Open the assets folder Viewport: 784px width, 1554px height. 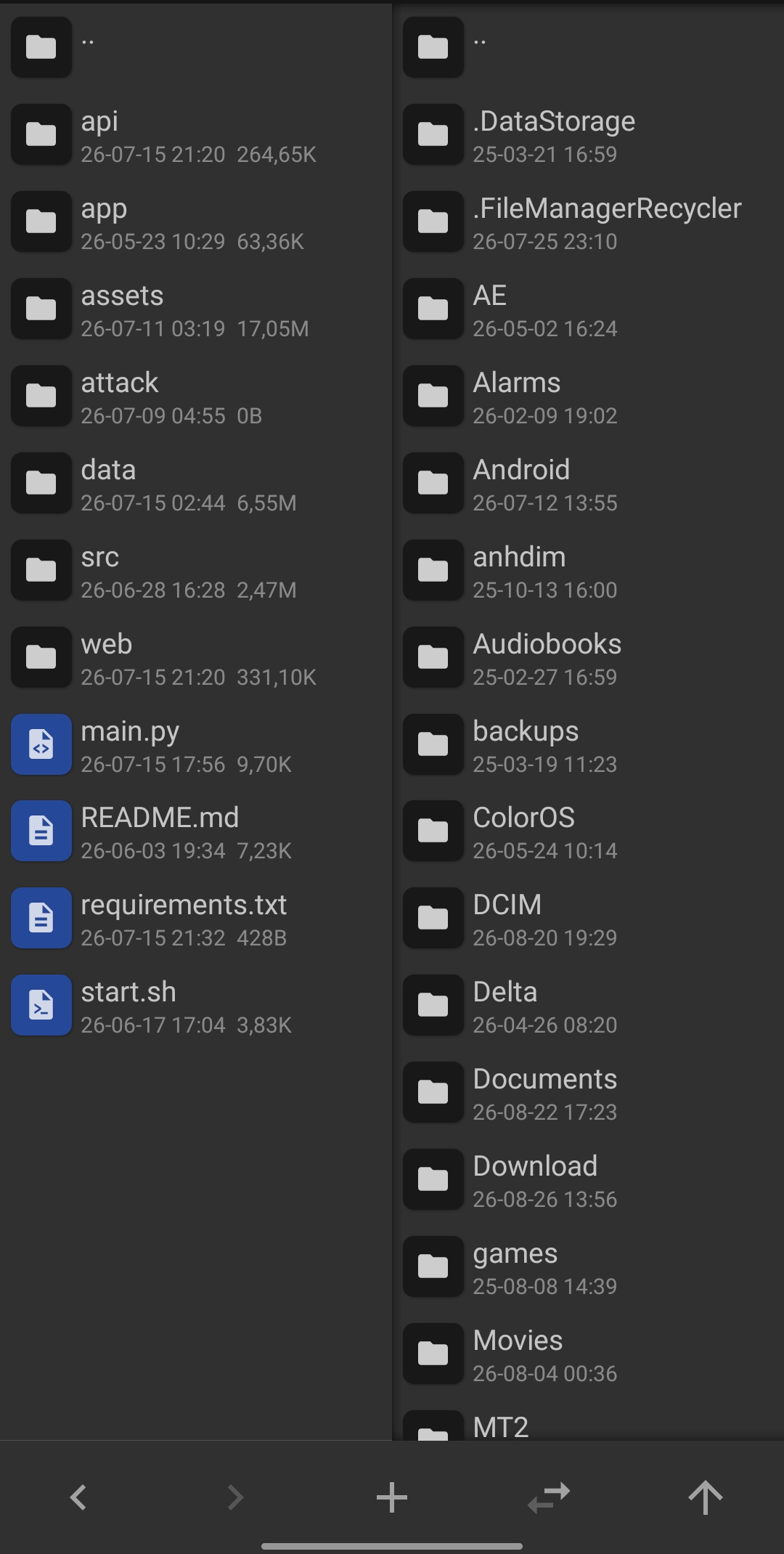[x=196, y=309]
